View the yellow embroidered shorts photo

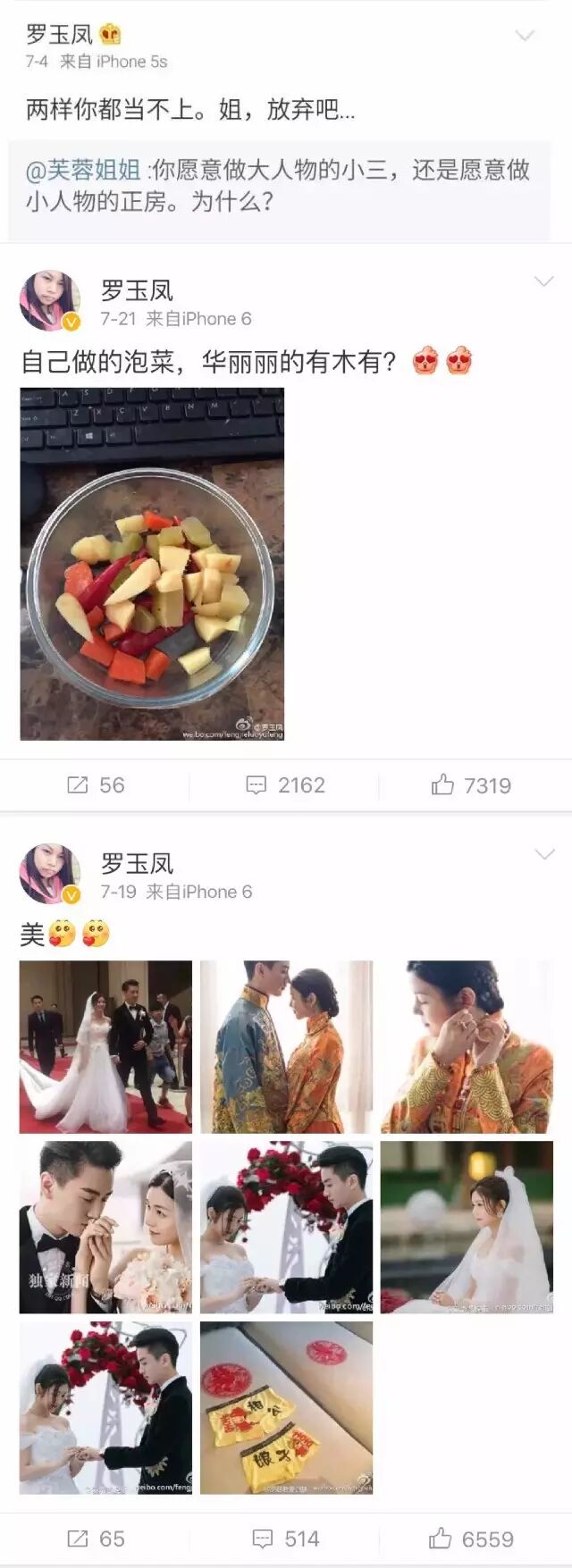click(286, 1407)
